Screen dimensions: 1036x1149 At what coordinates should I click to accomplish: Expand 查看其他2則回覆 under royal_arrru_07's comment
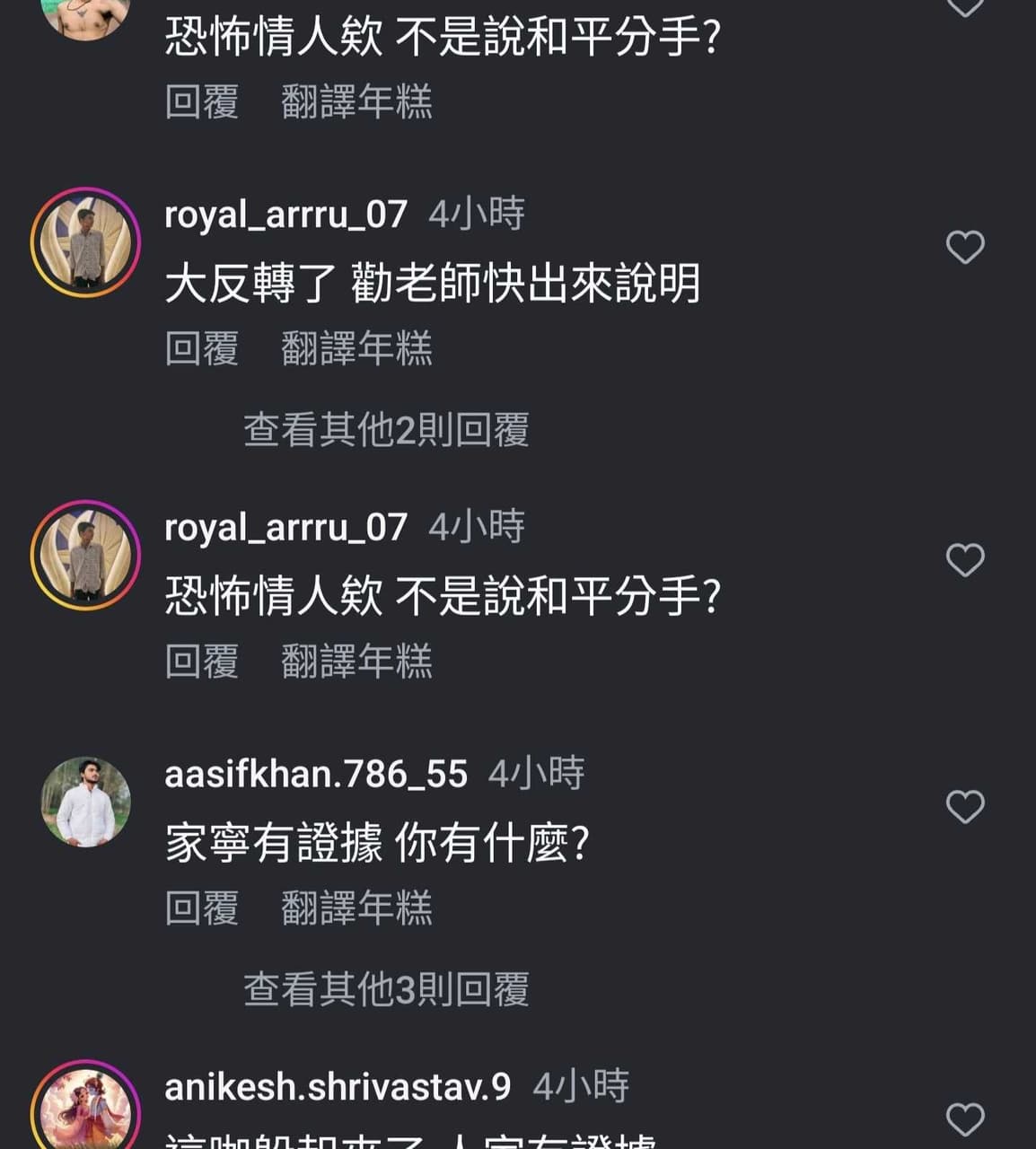point(388,432)
